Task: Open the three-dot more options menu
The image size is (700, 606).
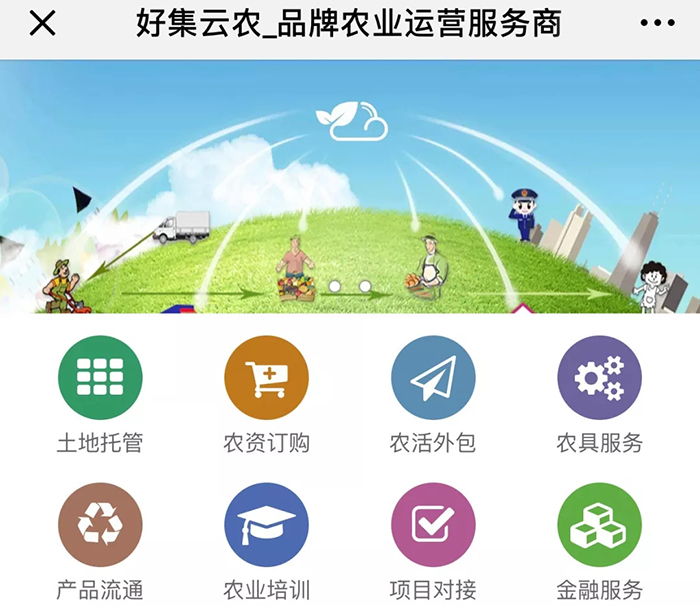Action: [657, 23]
